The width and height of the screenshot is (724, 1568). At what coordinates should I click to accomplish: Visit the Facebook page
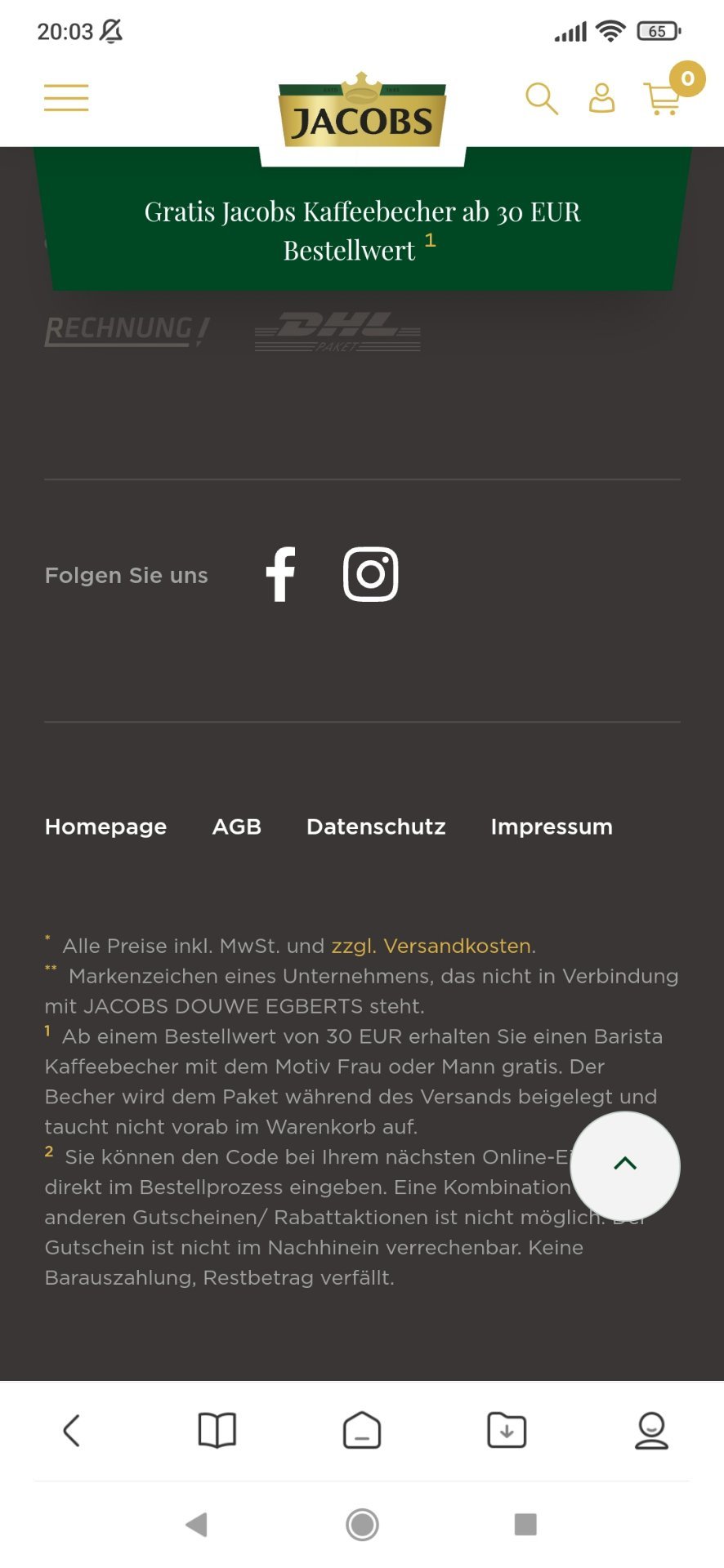click(280, 574)
